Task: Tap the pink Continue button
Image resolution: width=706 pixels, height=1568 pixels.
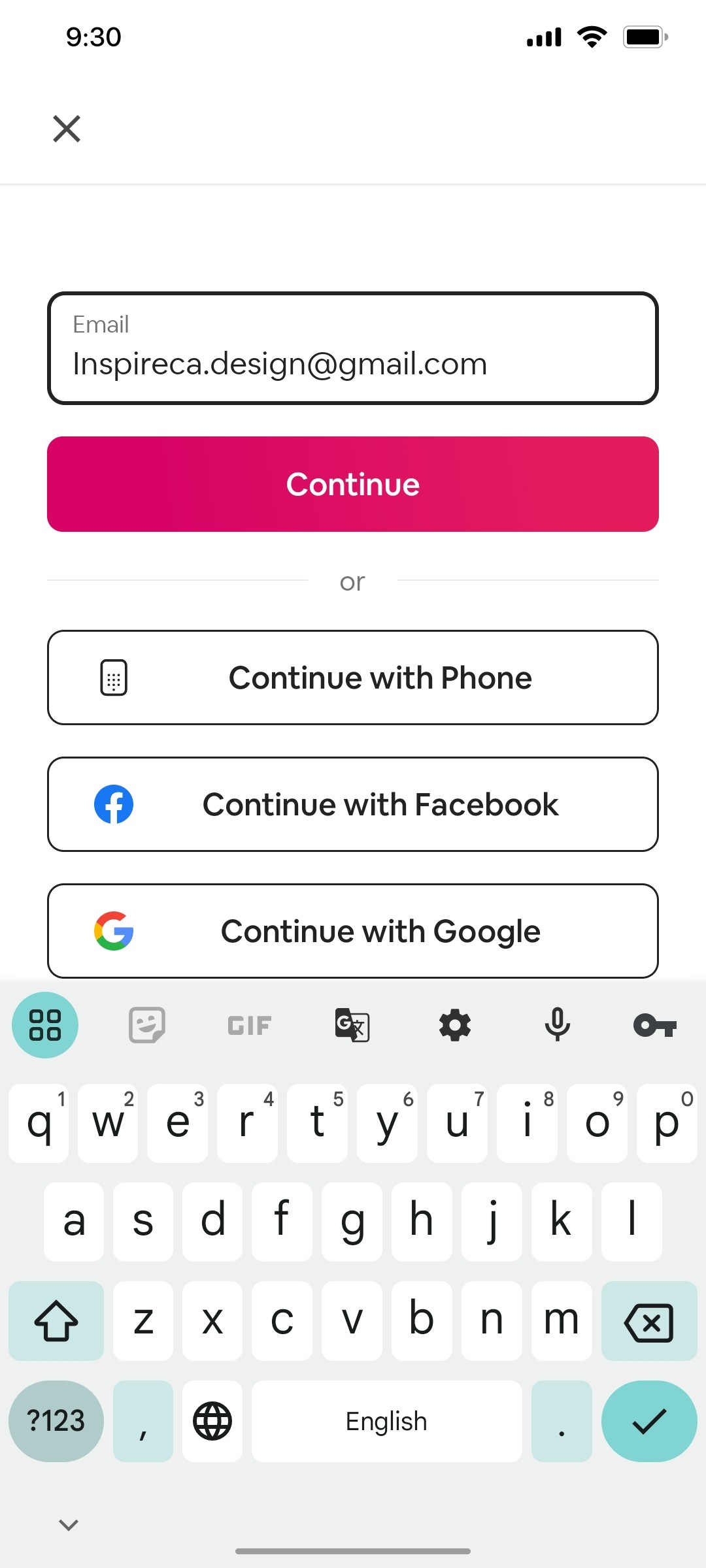Action: pos(353,483)
